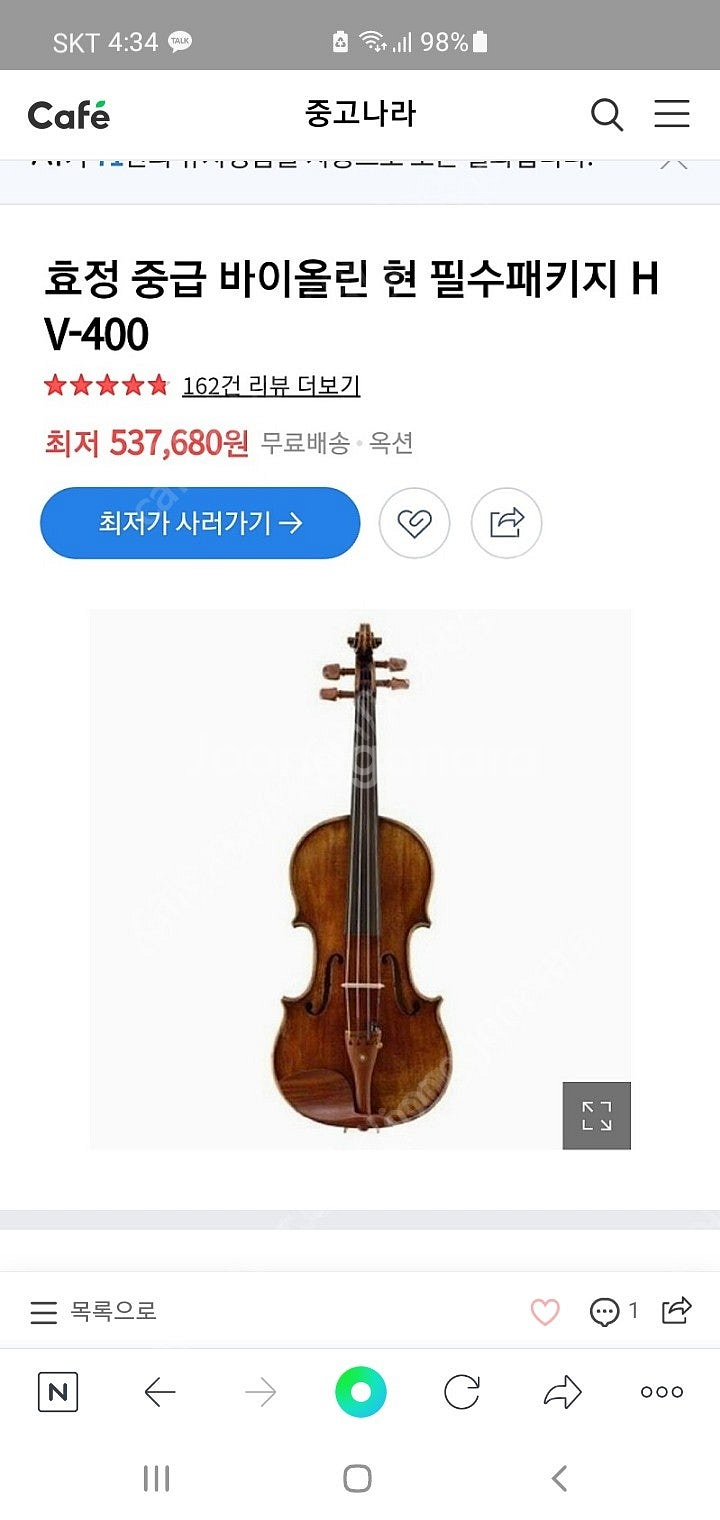720x1520 pixels.
Task: Open the 162건 리뷰 더보기 link
Action: pyautogui.click(x=272, y=383)
